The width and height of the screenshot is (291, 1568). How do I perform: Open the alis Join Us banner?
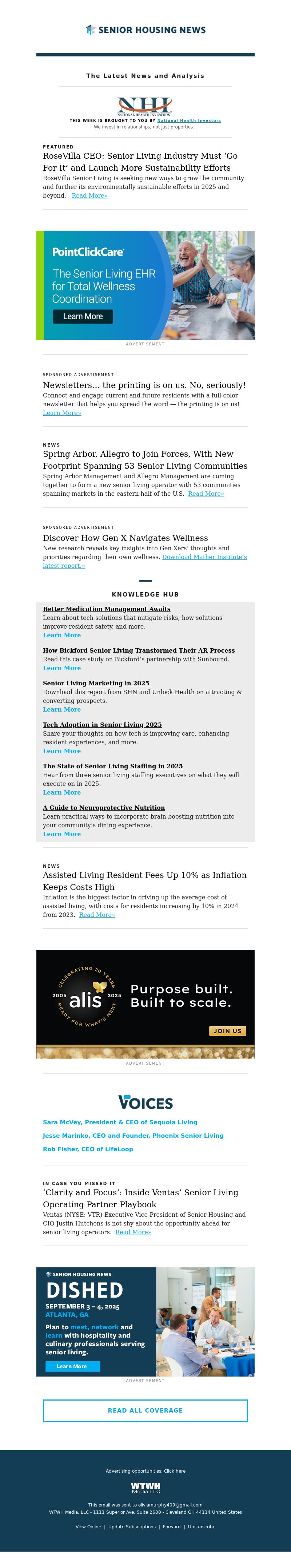(x=227, y=1031)
